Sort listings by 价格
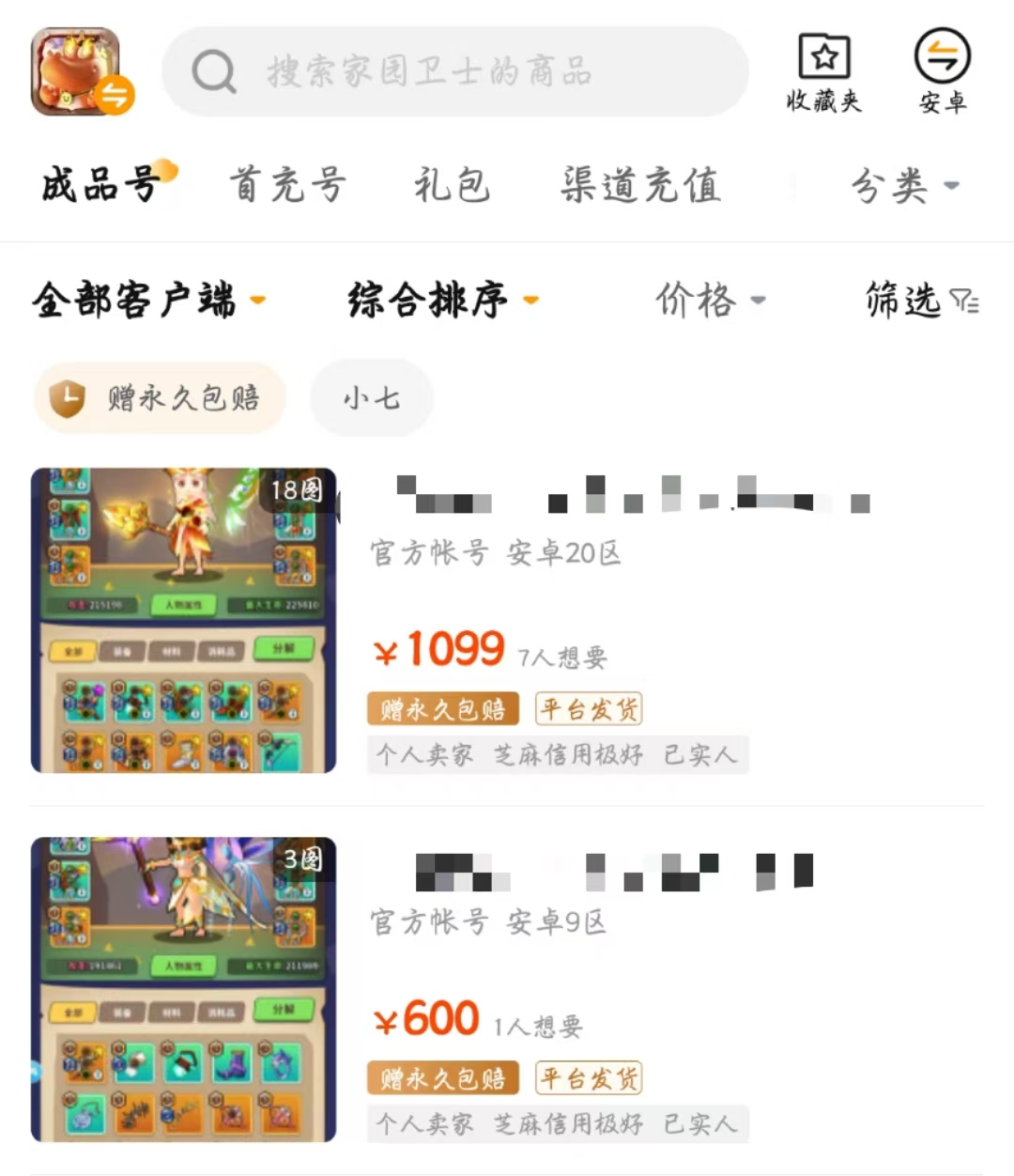Screen dimensions: 1014x1176 point(709,301)
